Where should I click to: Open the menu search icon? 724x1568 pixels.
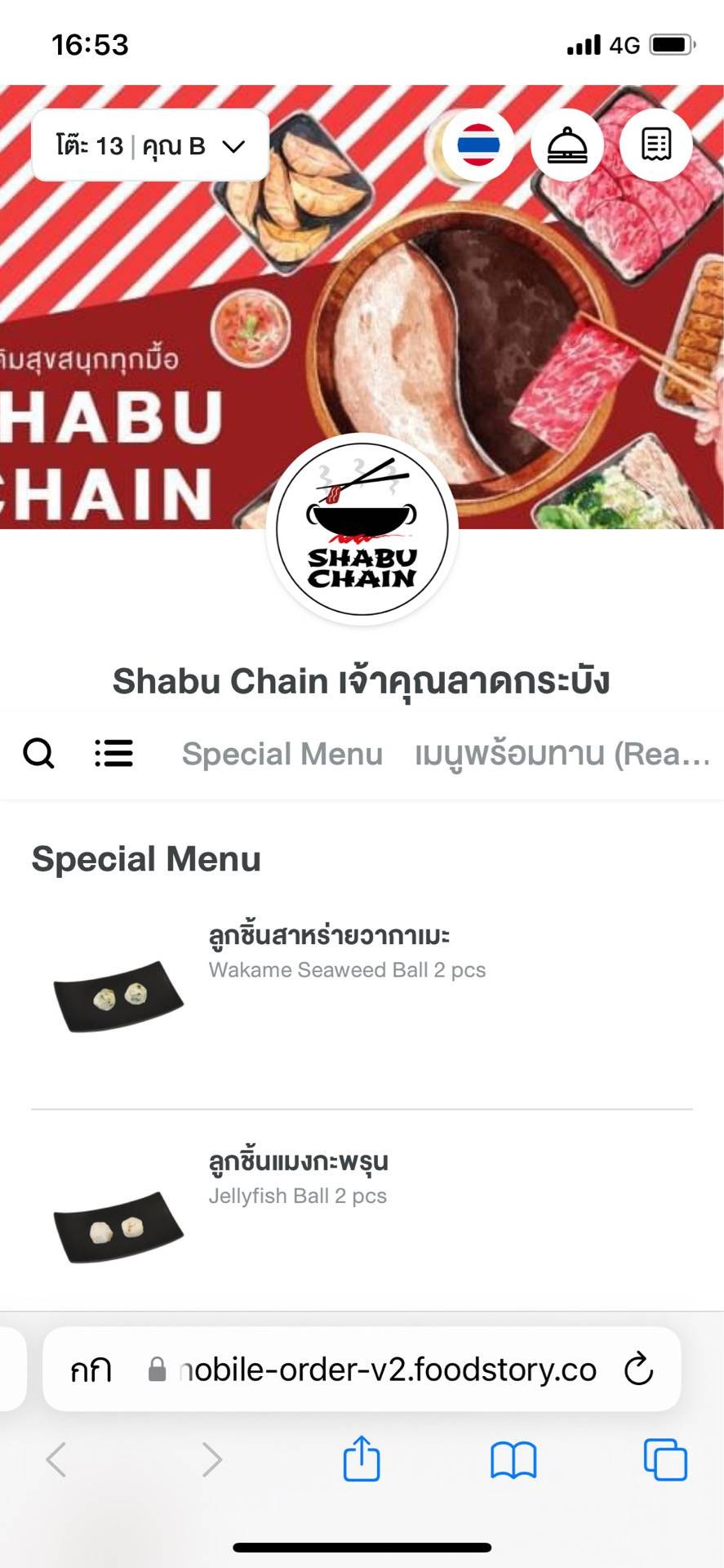(x=39, y=754)
